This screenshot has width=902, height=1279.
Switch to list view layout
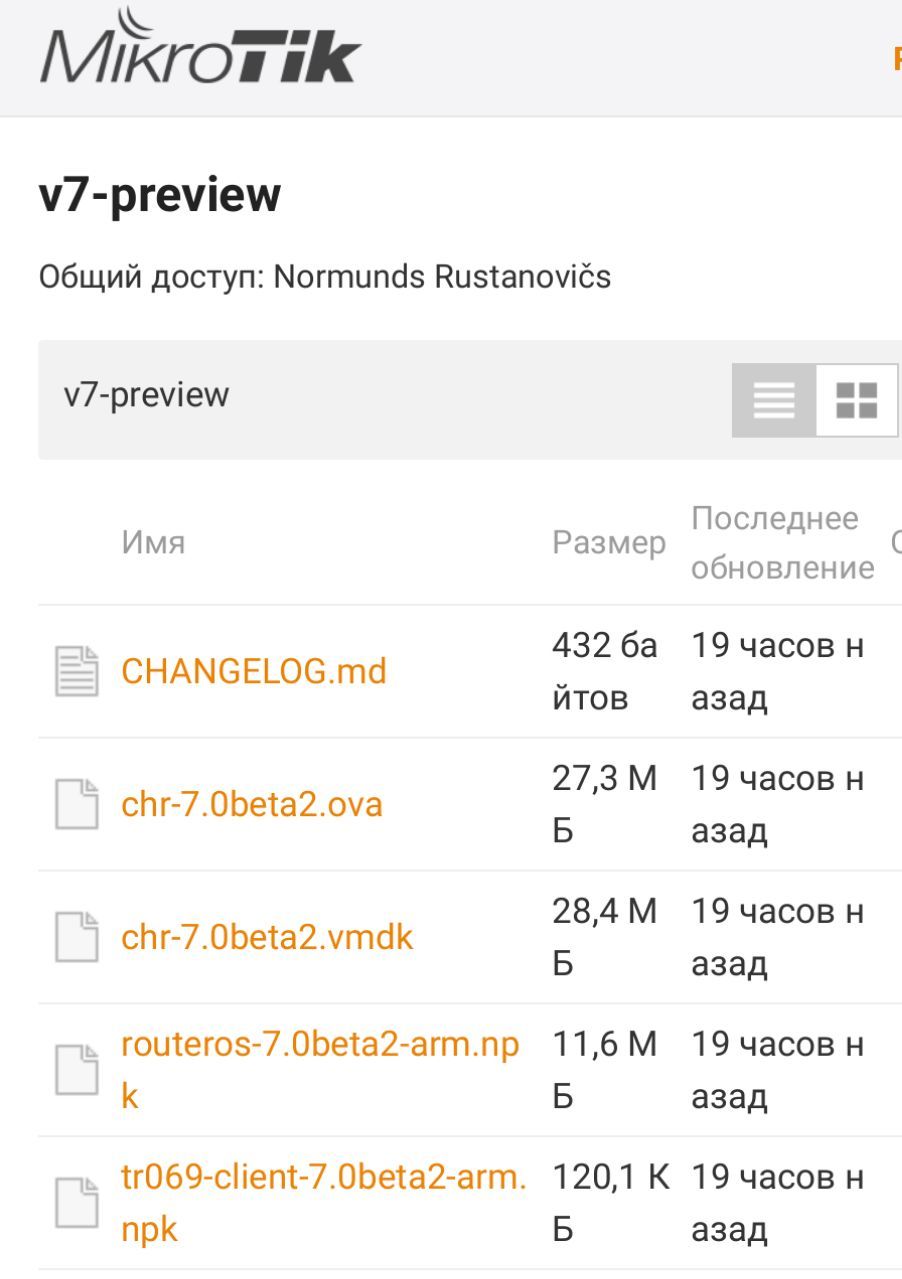point(774,400)
